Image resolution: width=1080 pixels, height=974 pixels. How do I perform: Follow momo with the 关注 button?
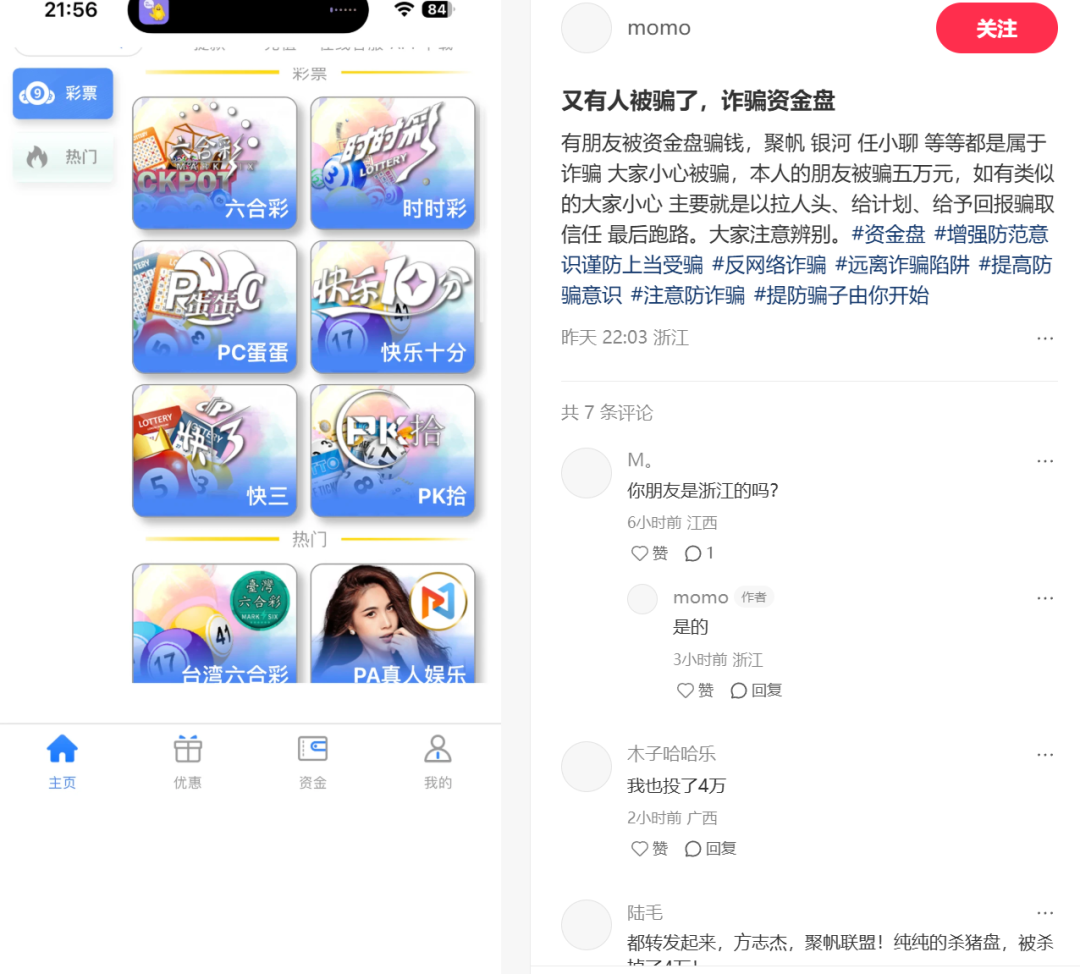[996, 29]
